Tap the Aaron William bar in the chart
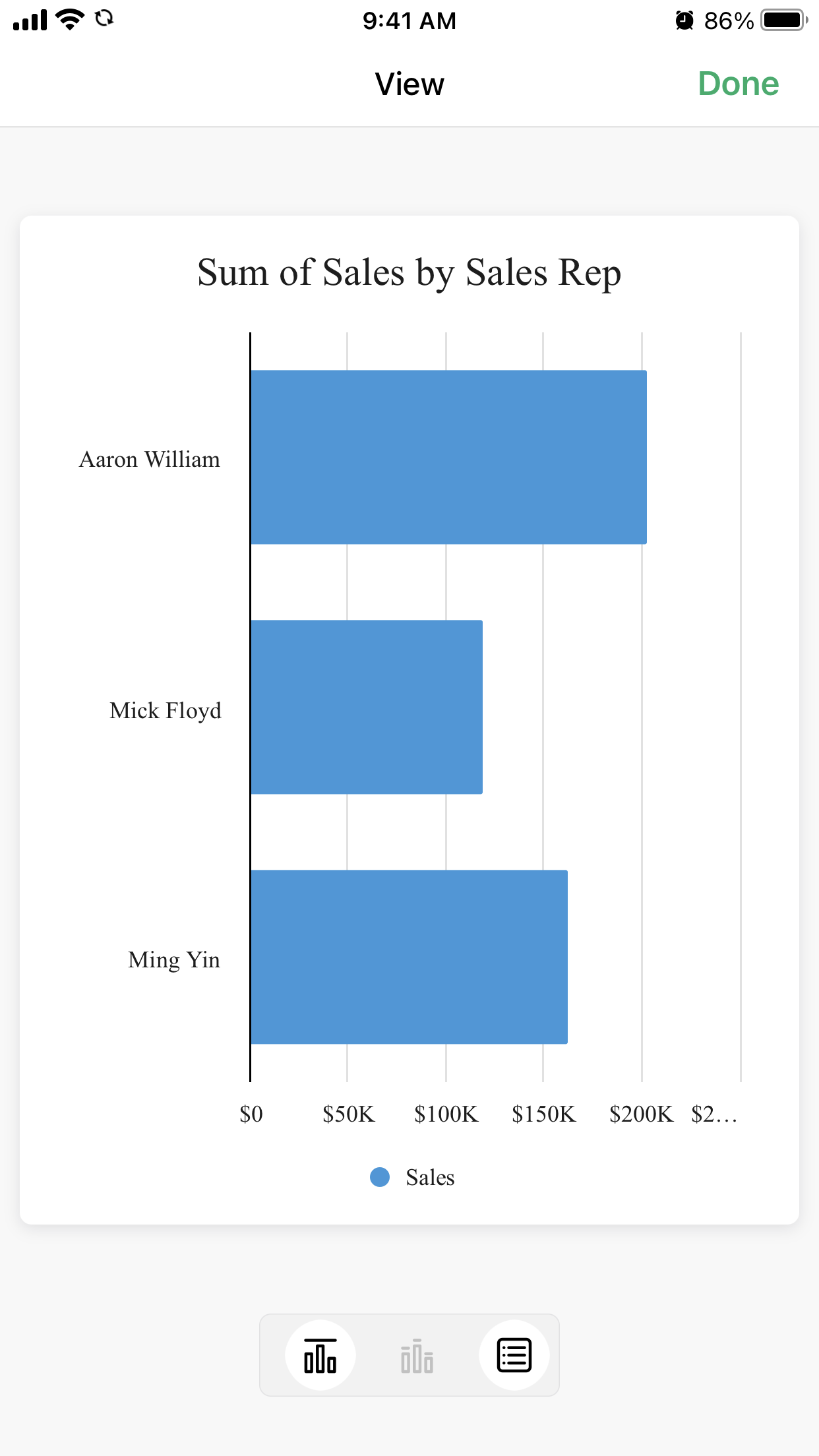Screen dimensions: 819x1456 448,457
